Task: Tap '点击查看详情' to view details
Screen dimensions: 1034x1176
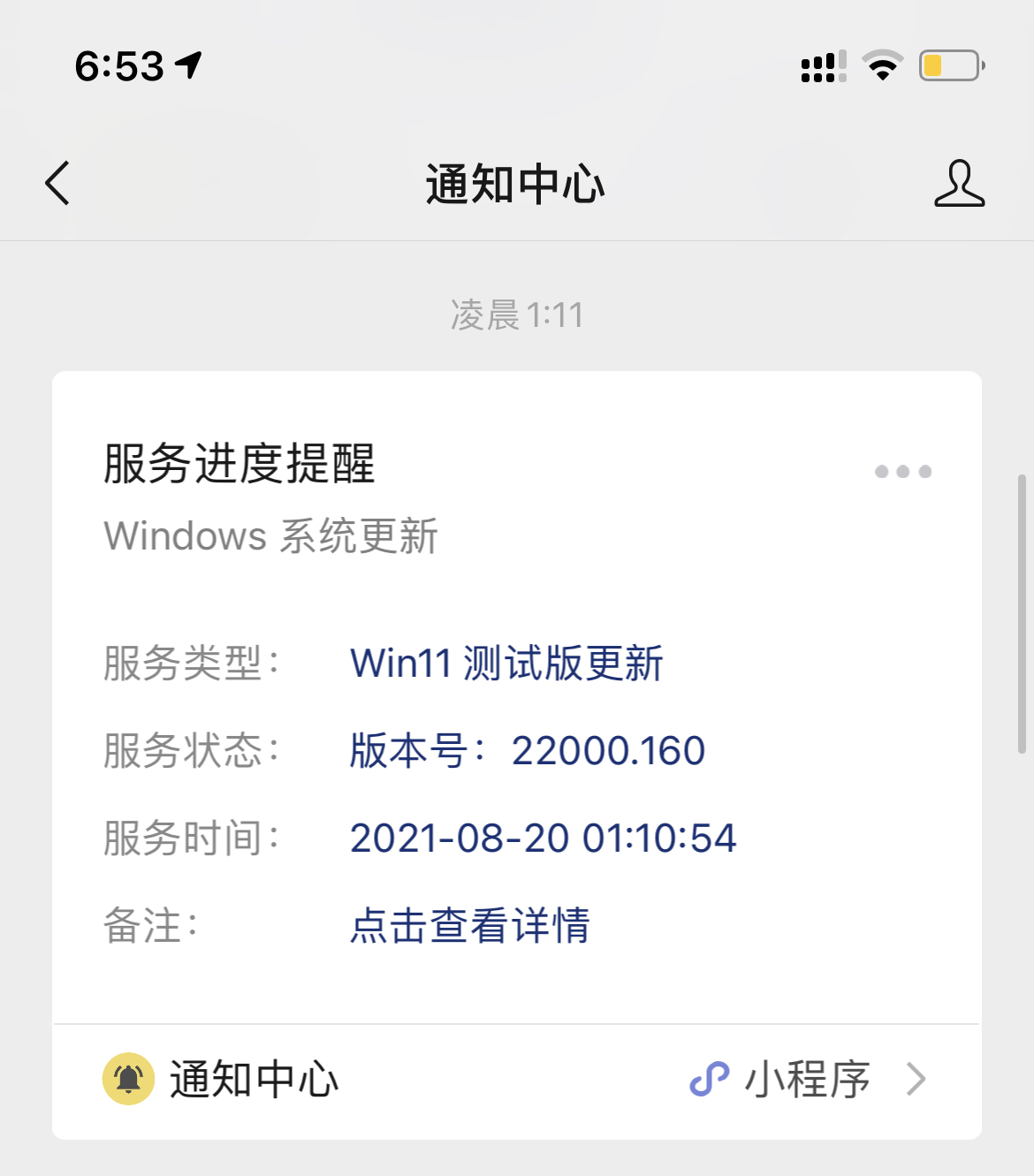Action: click(x=469, y=925)
